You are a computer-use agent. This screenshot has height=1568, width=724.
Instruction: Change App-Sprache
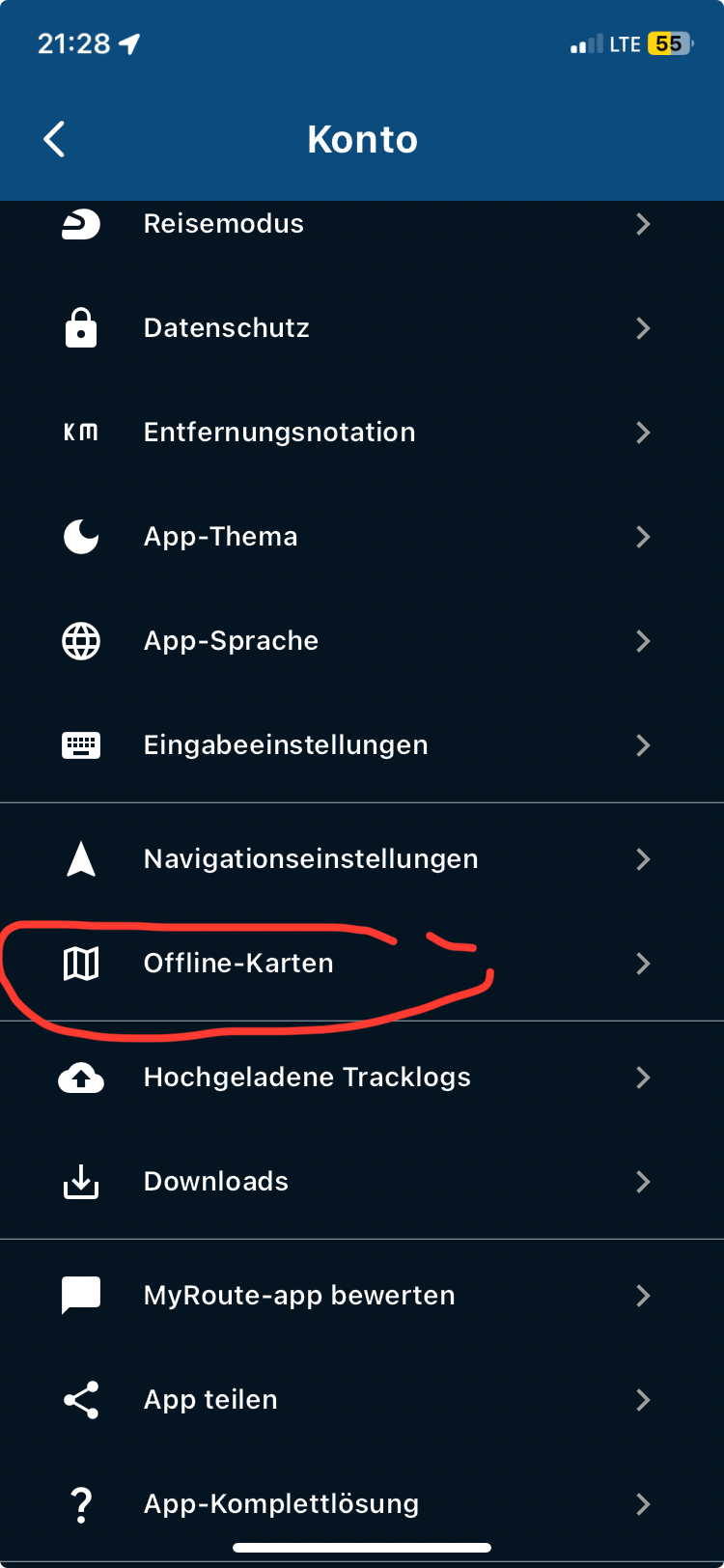click(362, 641)
